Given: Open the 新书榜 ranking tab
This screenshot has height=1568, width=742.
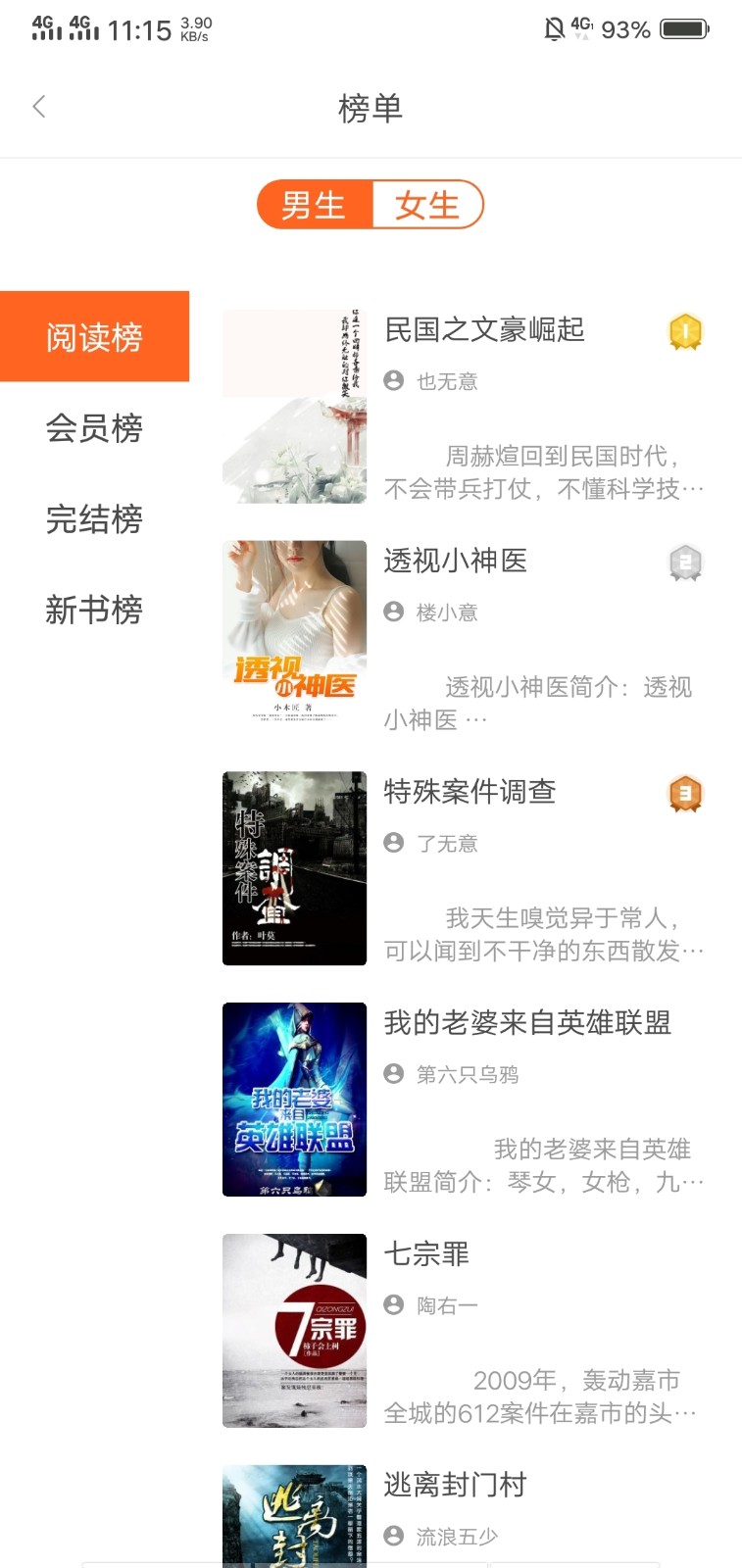Looking at the screenshot, I should 95,610.
